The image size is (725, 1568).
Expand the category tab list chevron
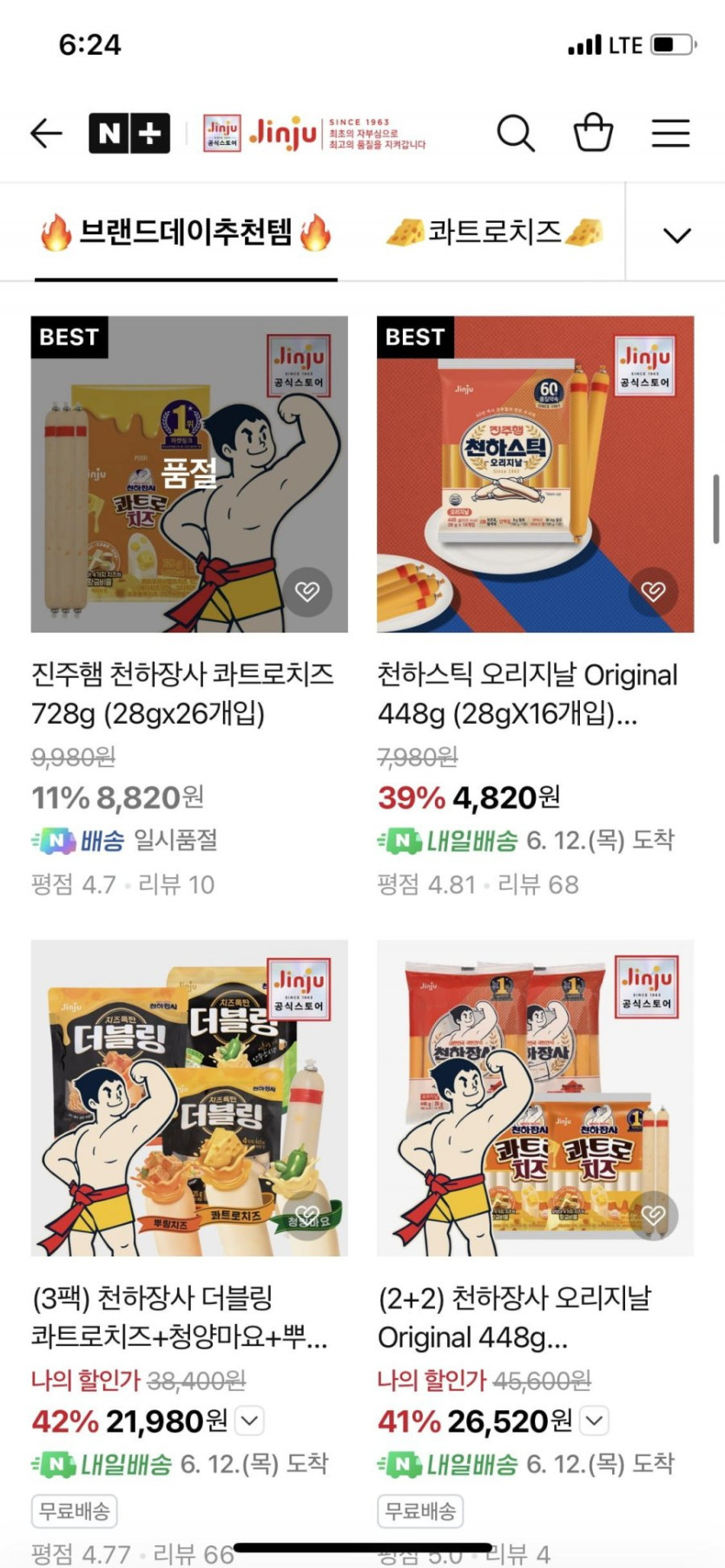click(676, 234)
